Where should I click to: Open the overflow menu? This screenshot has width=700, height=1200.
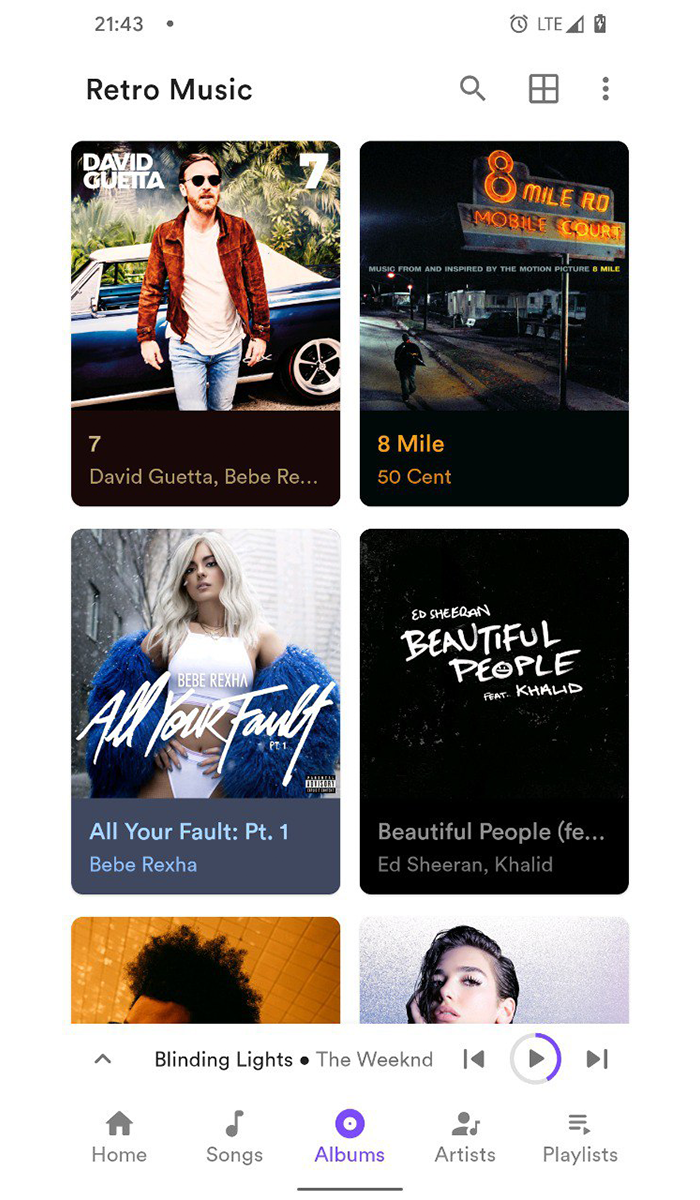click(x=605, y=89)
